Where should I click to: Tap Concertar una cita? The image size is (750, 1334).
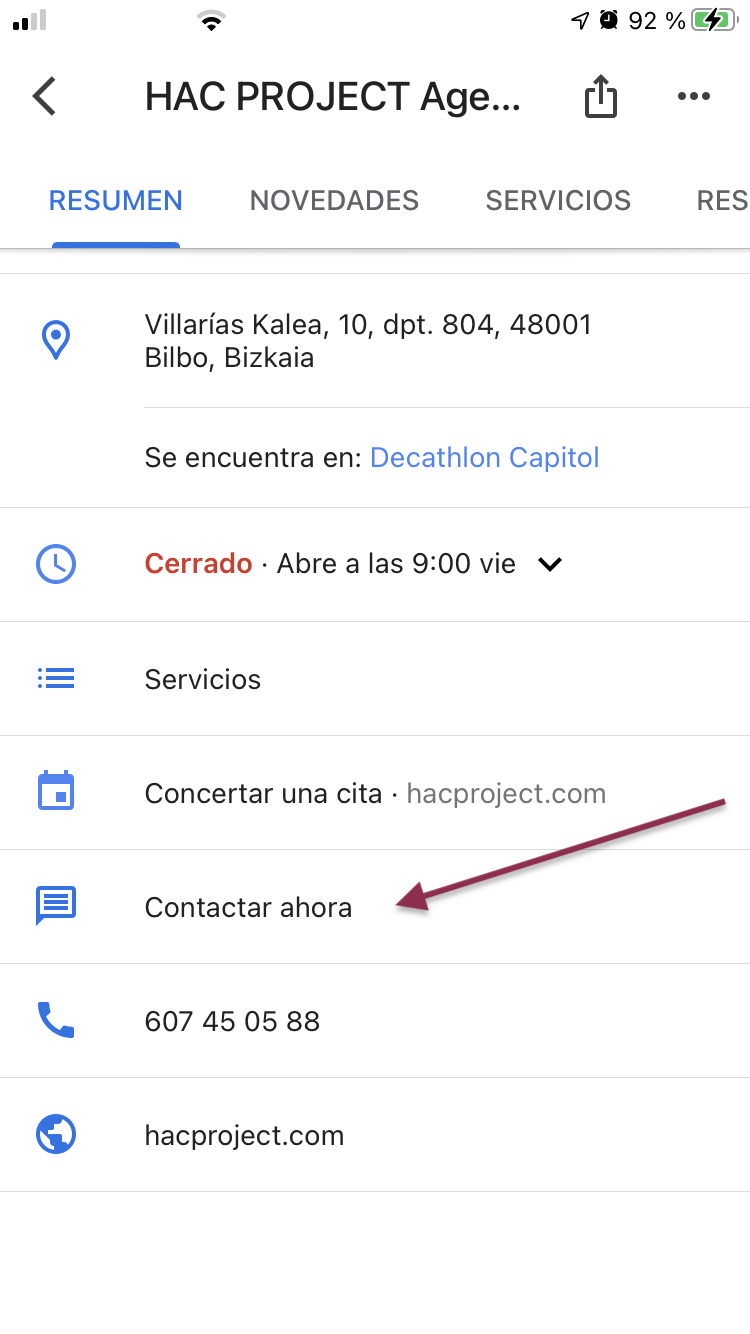click(264, 793)
